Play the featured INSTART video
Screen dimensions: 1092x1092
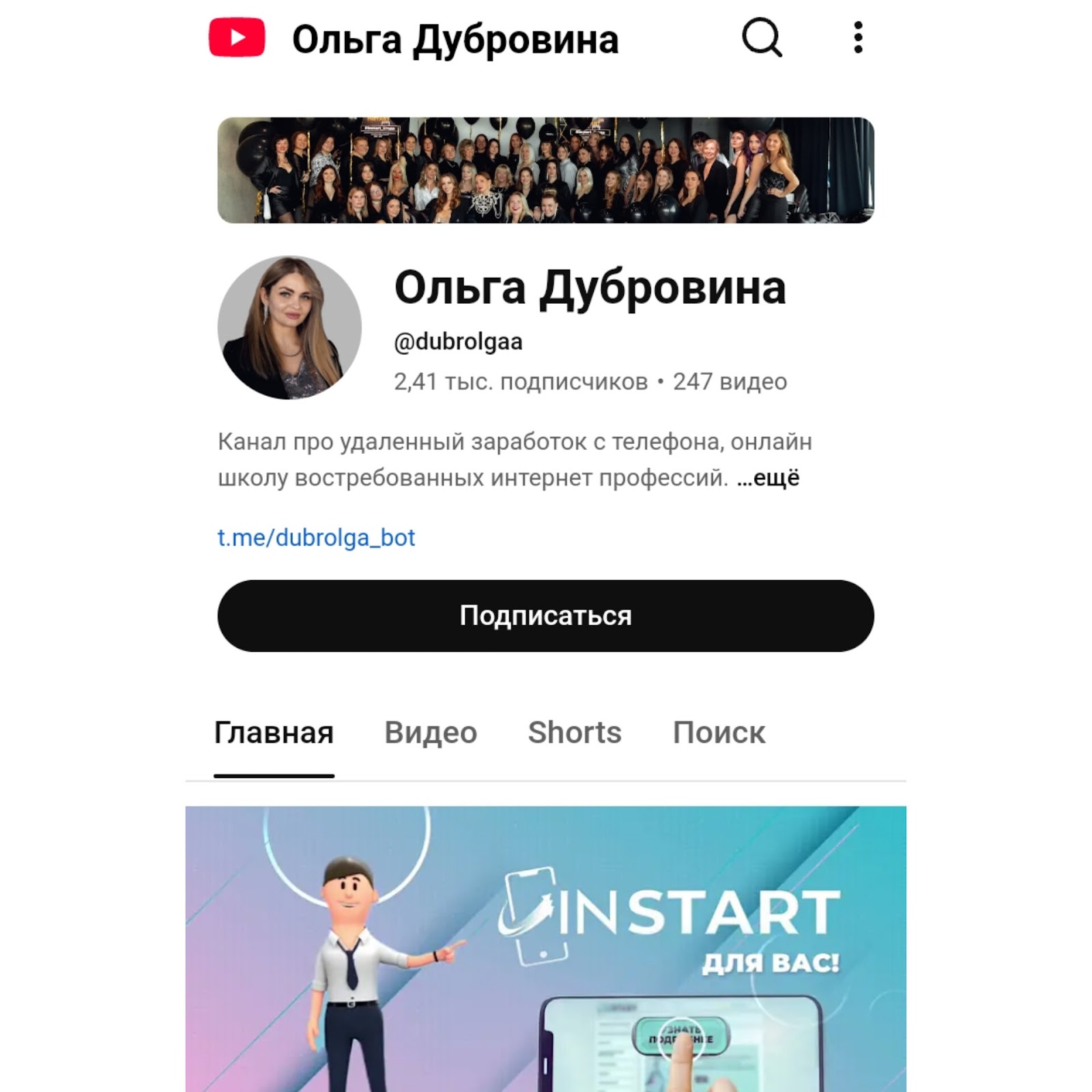click(x=545, y=949)
